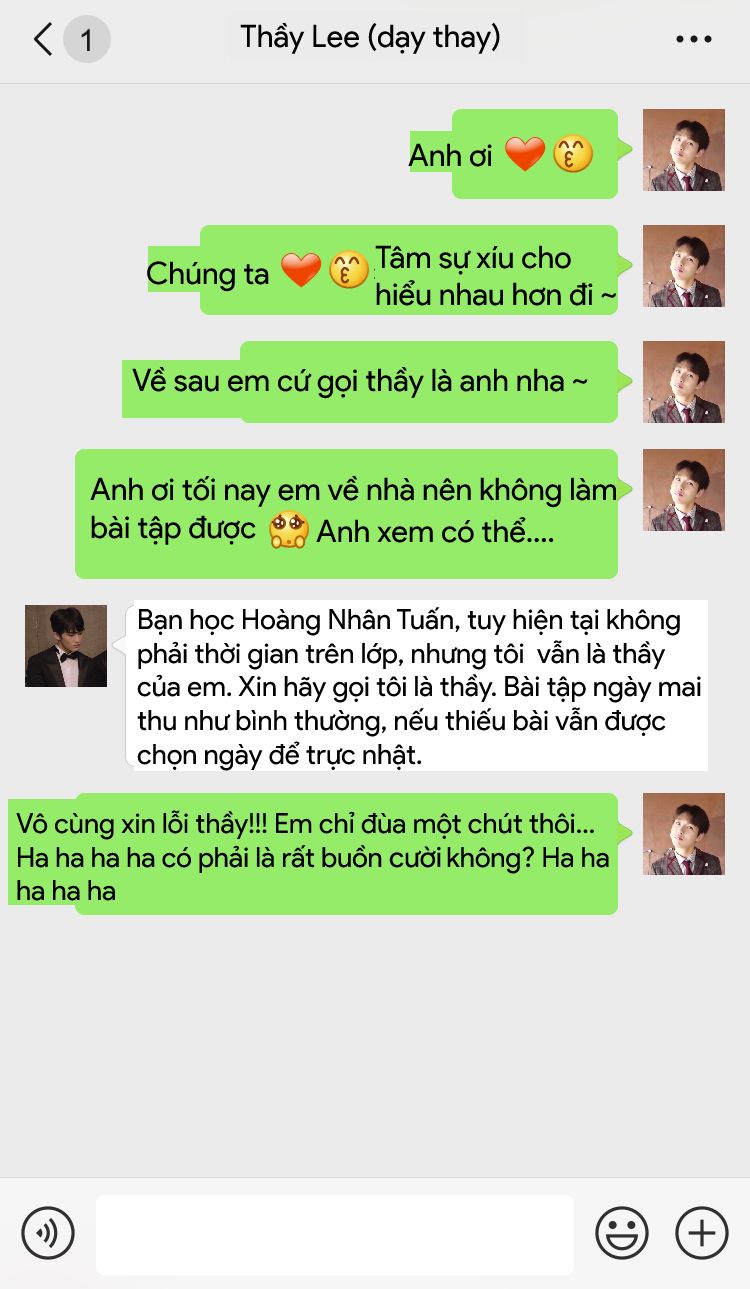Go back to the chat list
750x1289 pixels.
(43, 40)
